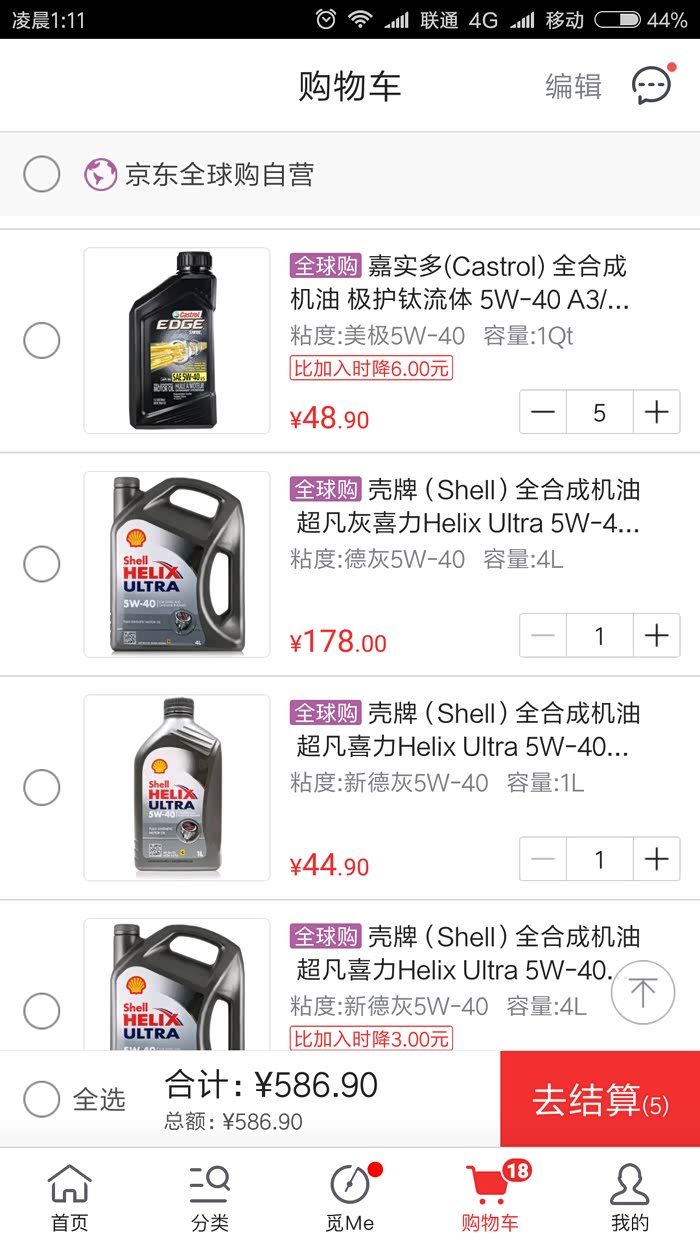Increase quantity of Shell 新德灰5W-40 1L

tap(656, 859)
